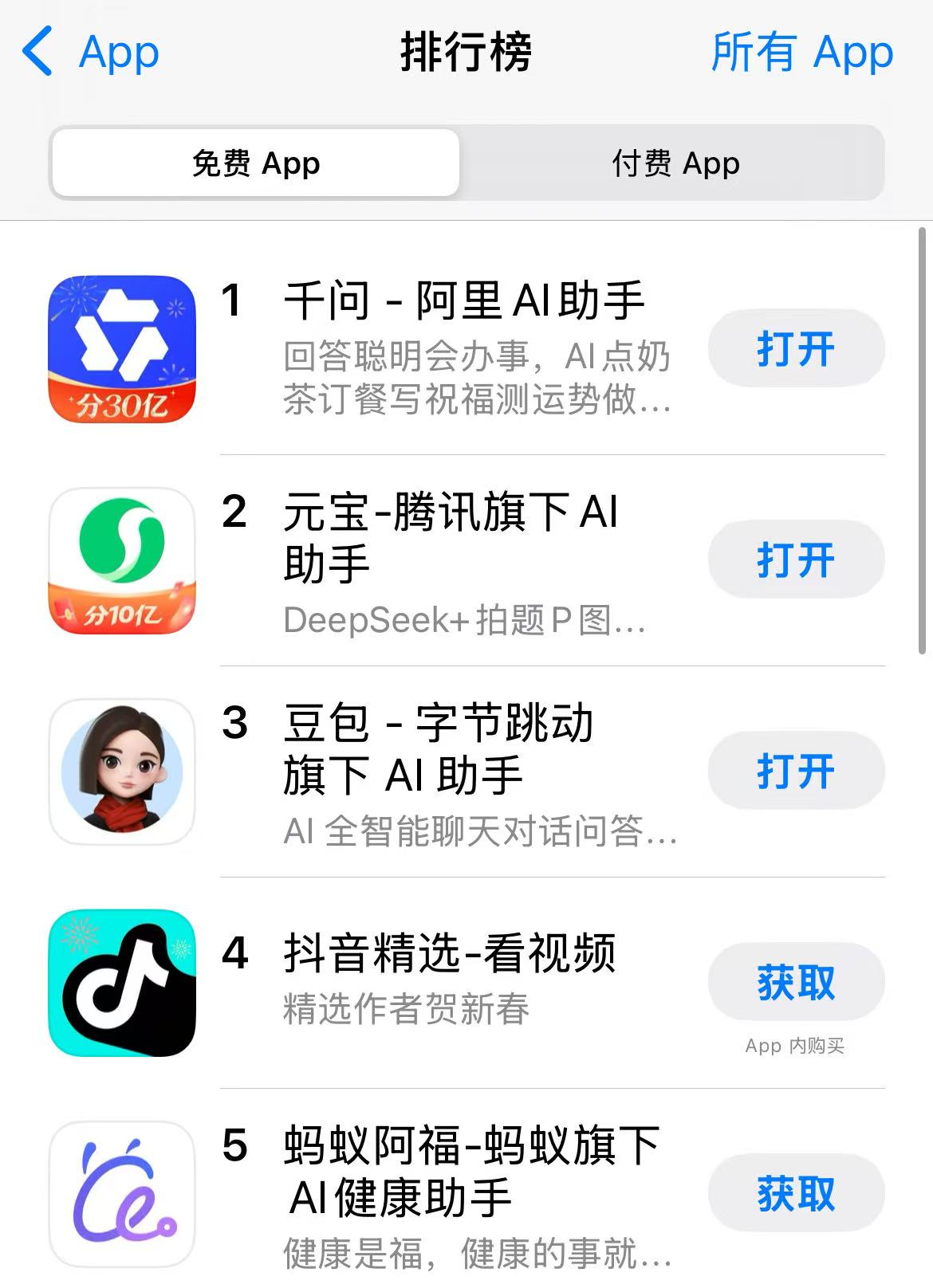Image resolution: width=933 pixels, height=1288 pixels.
Task: Go back to the App page
Action: coord(90,53)
